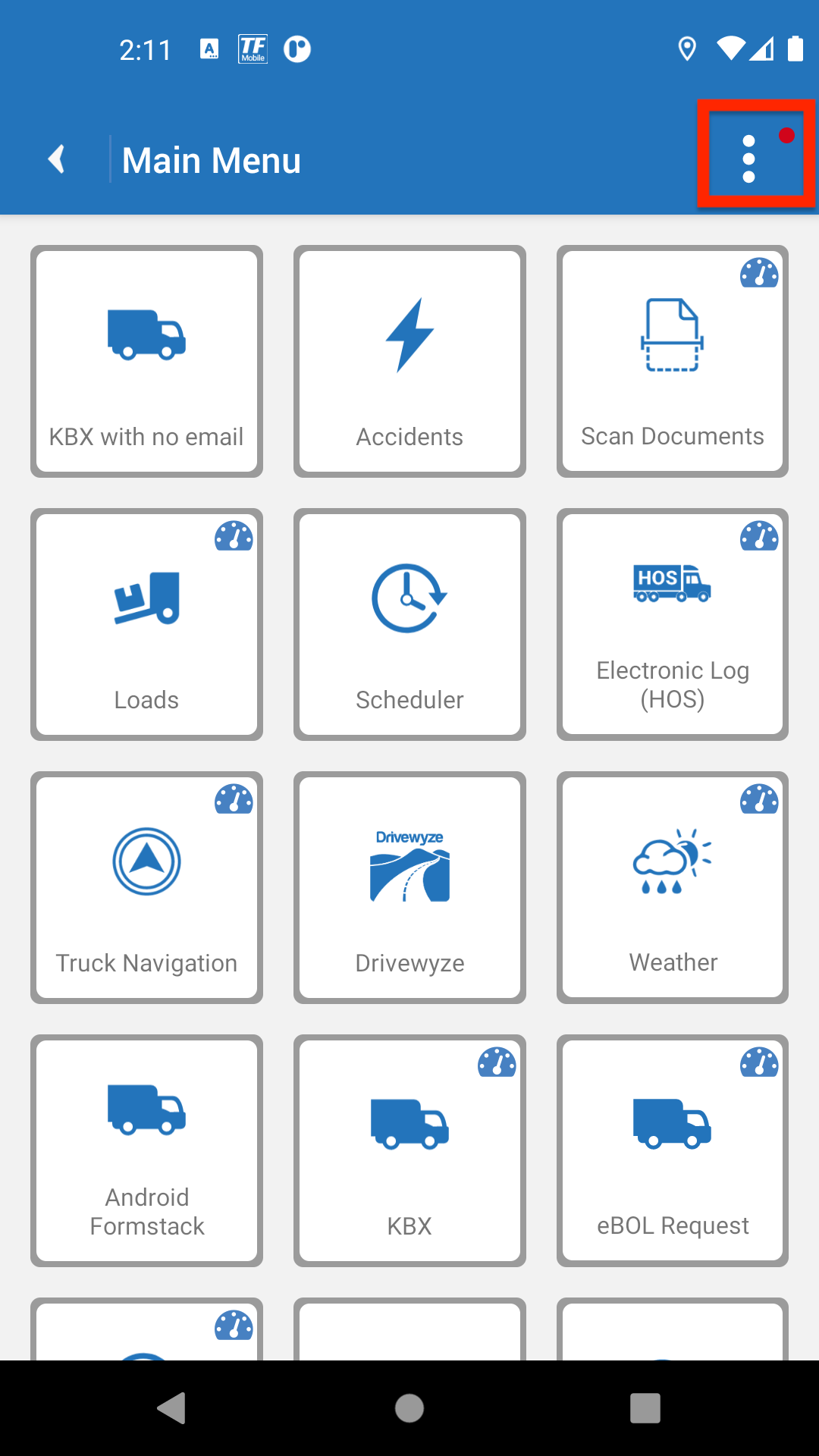Open the eBOL Request tile

coord(673,1150)
